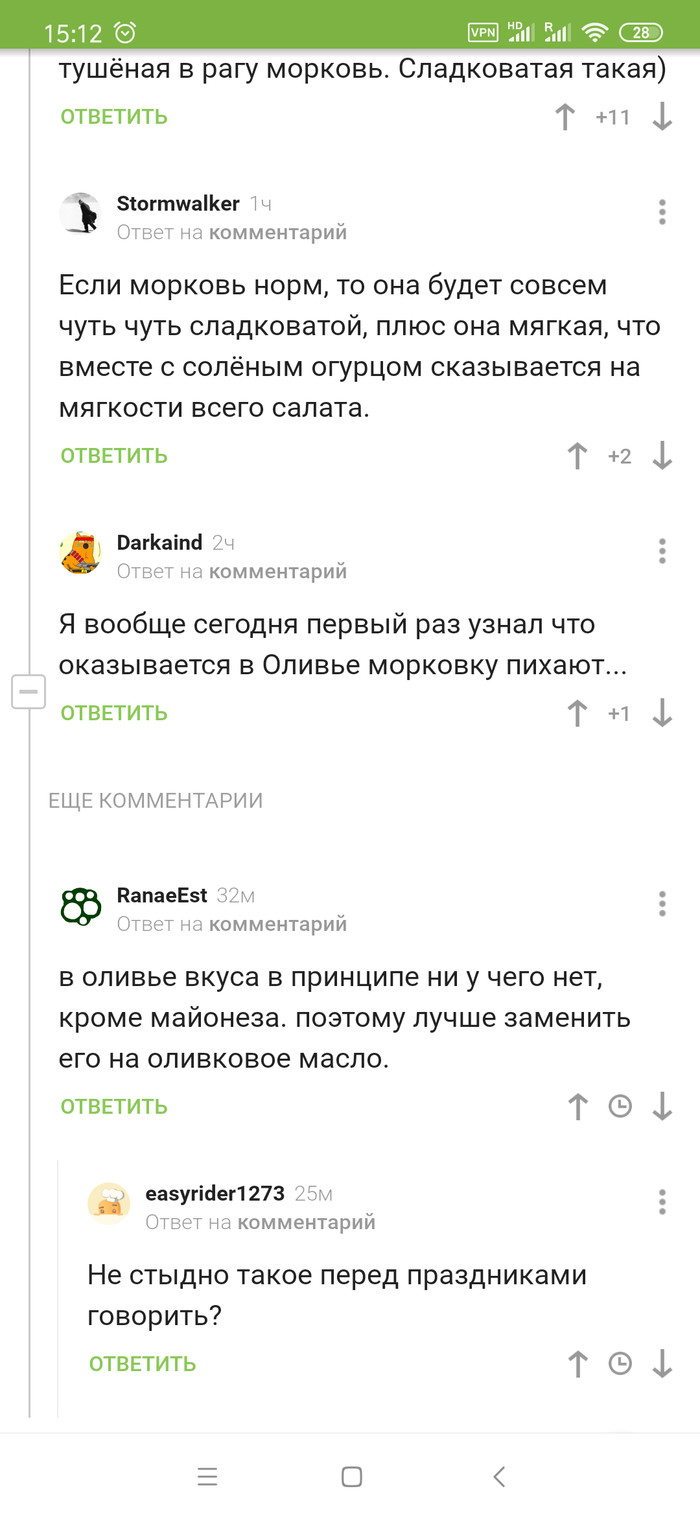700x1517 pixels.
Task: Upvote easyrider1273's comment
Action: (577, 1364)
